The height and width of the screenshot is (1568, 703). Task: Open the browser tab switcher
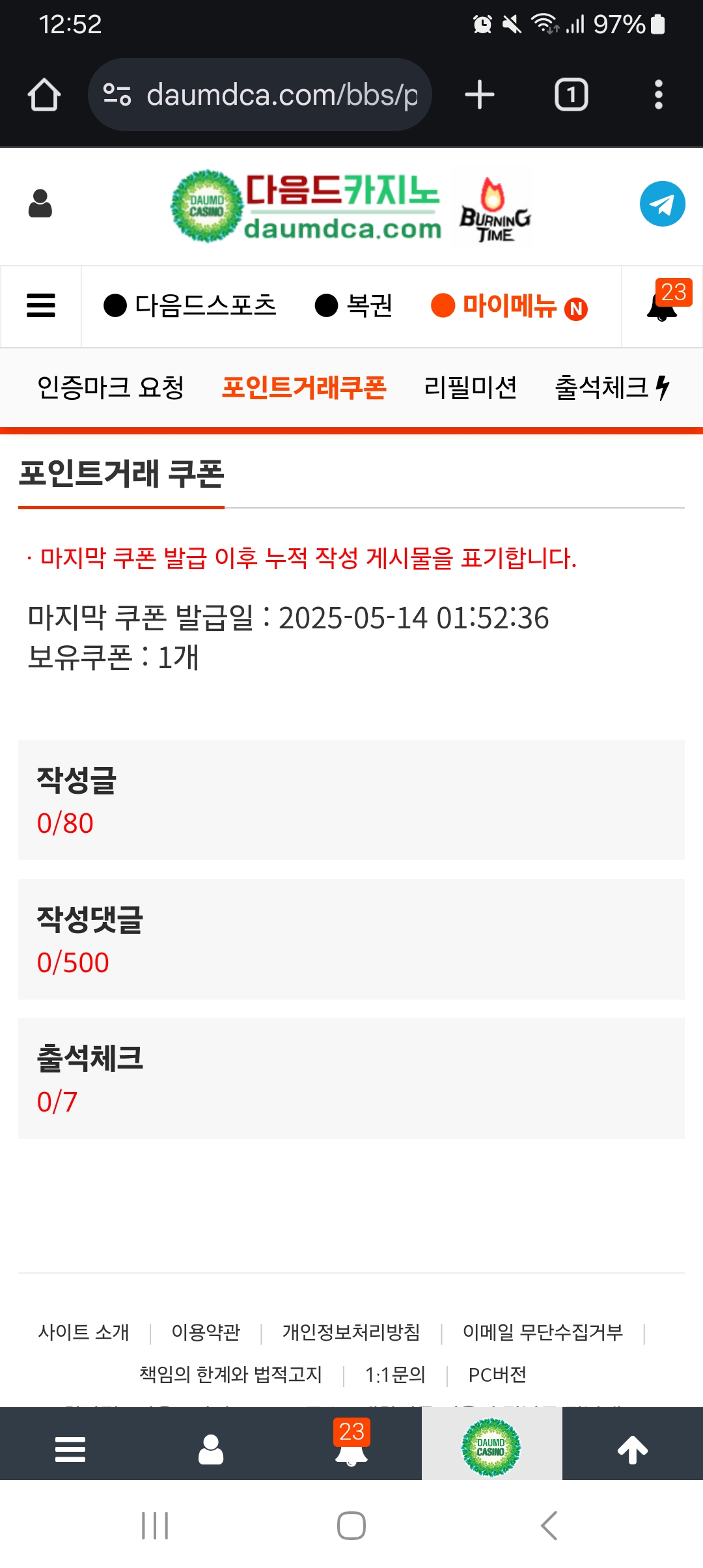pos(572,95)
